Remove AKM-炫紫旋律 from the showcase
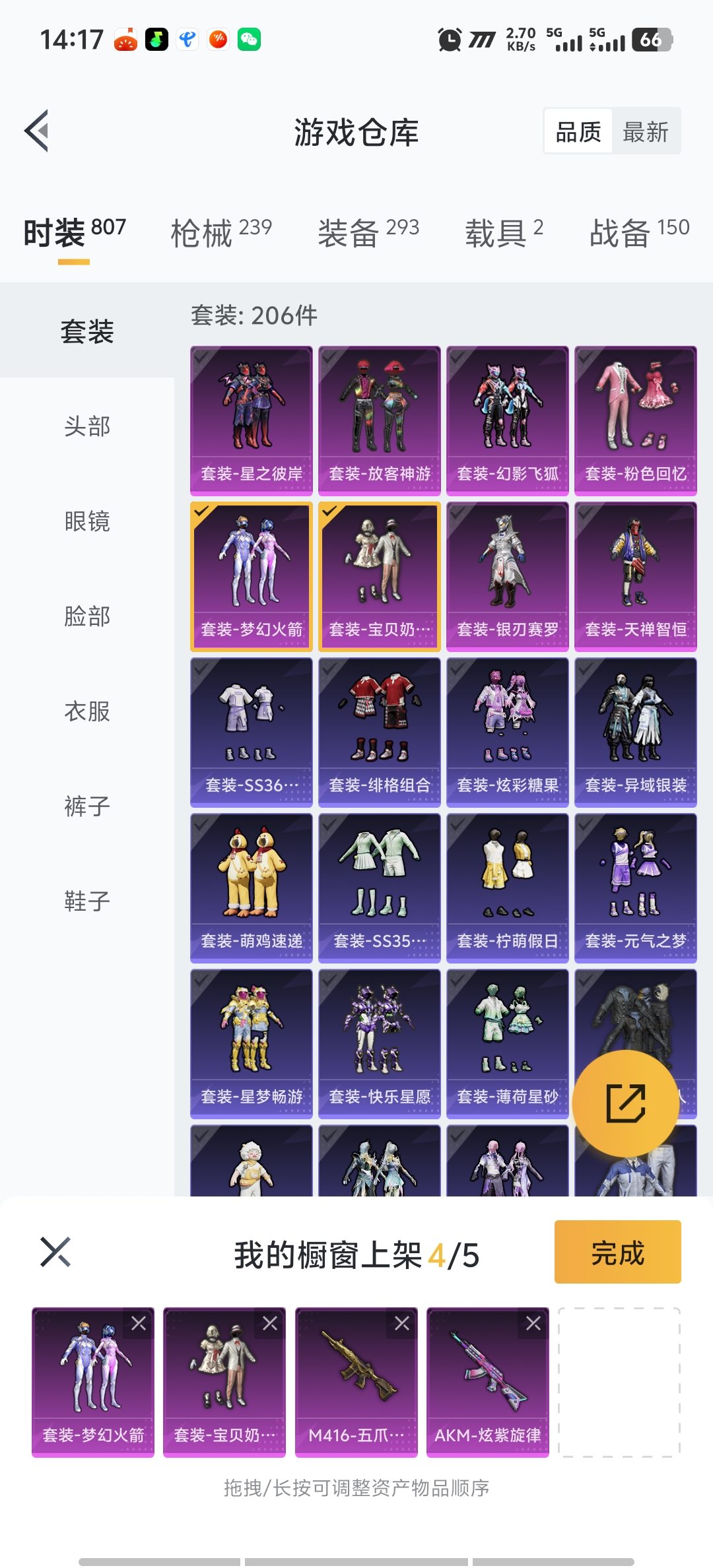 pos(533,1323)
